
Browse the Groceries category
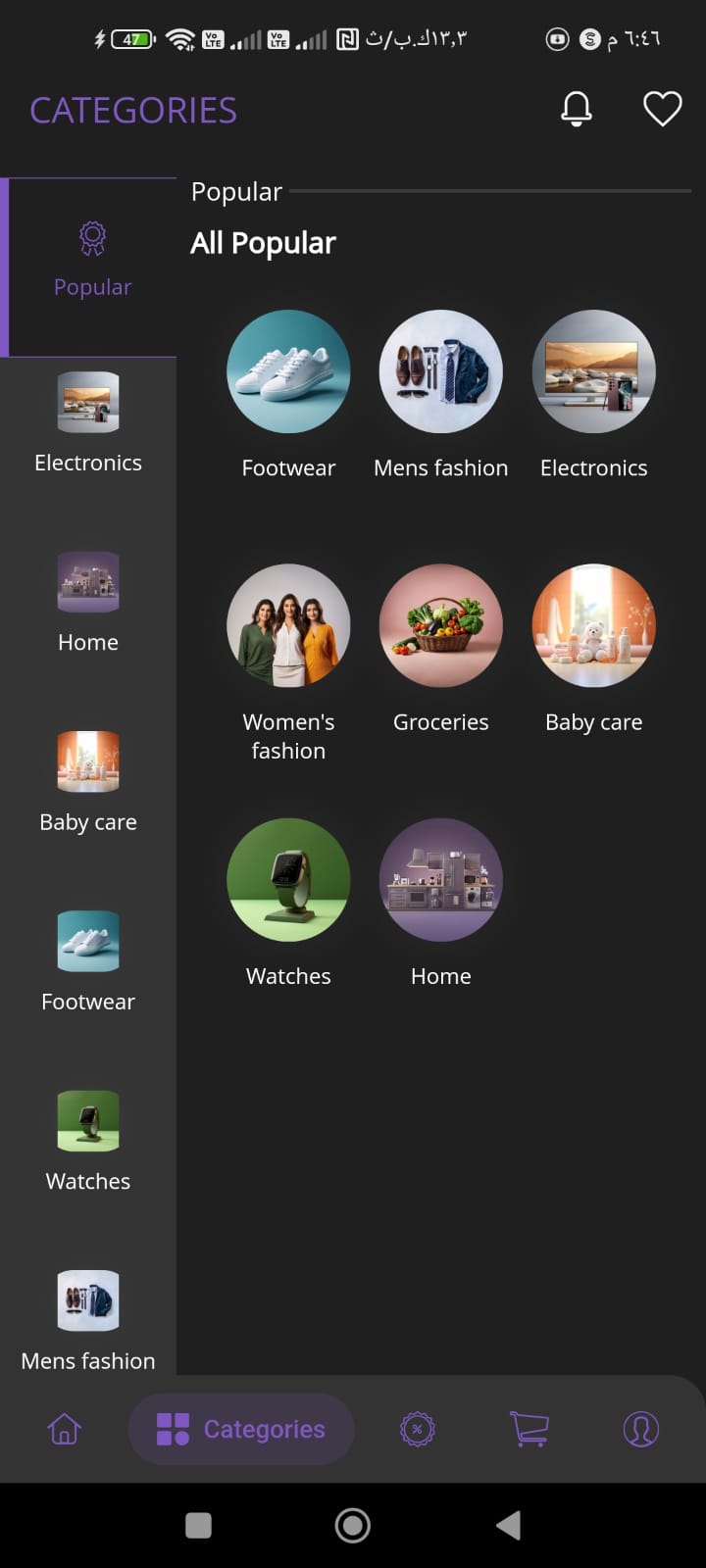pos(441,627)
